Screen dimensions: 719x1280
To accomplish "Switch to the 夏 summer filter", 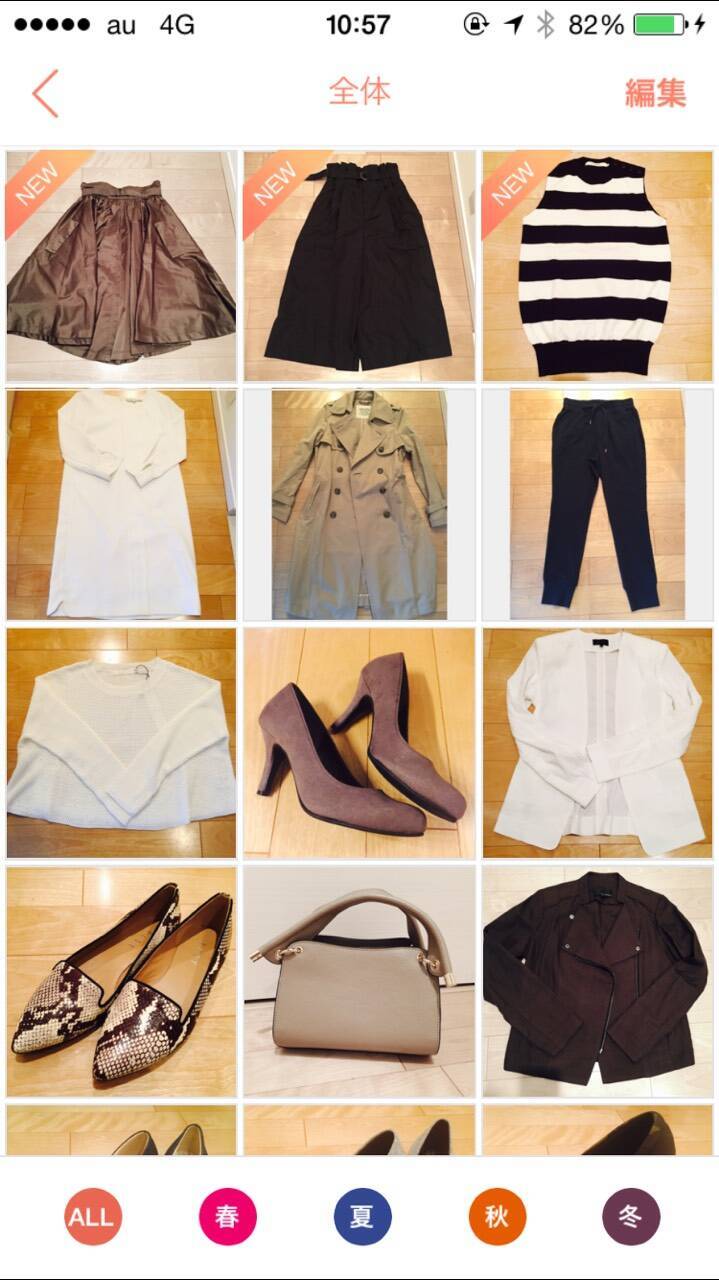I will pos(362,1217).
